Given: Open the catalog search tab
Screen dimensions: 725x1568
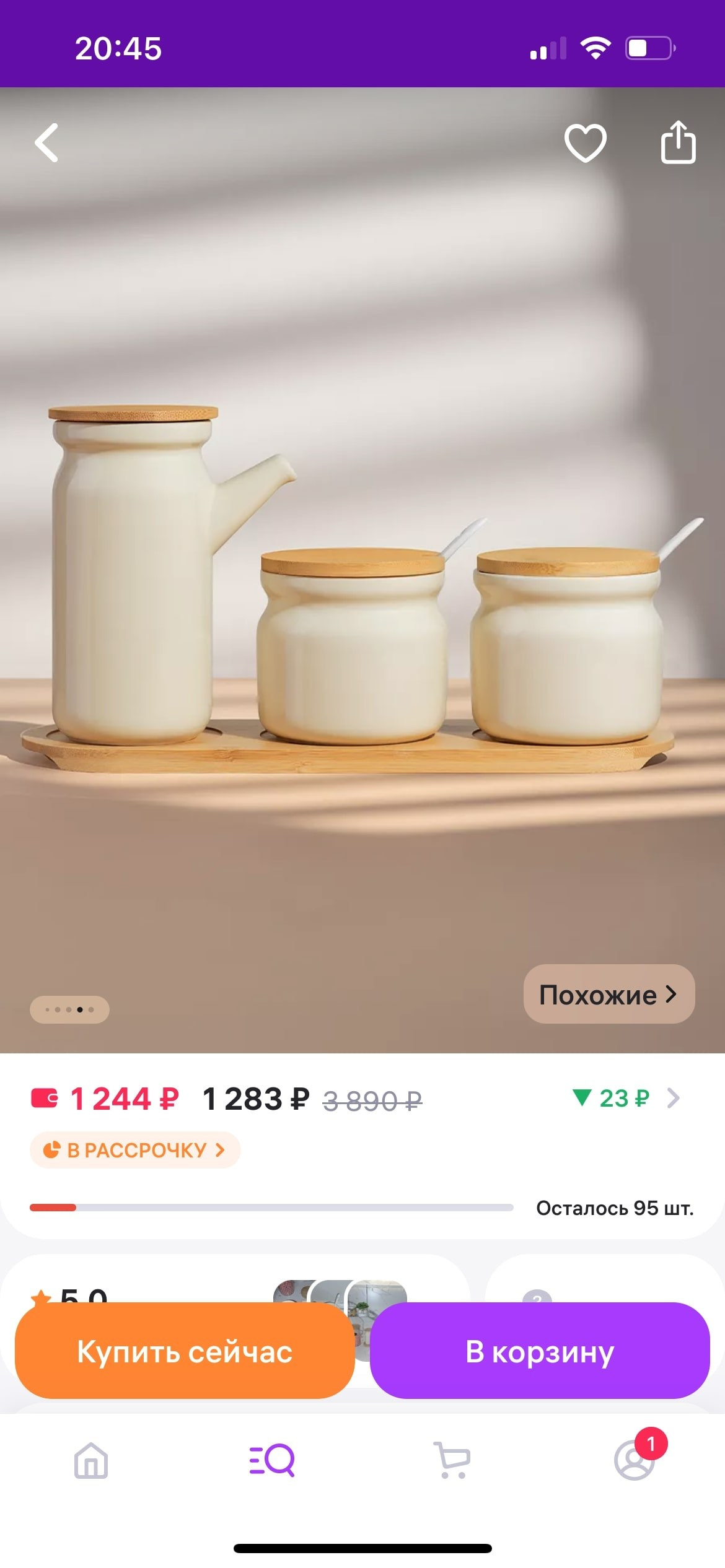Looking at the screenshot, I should (271, 1460).
